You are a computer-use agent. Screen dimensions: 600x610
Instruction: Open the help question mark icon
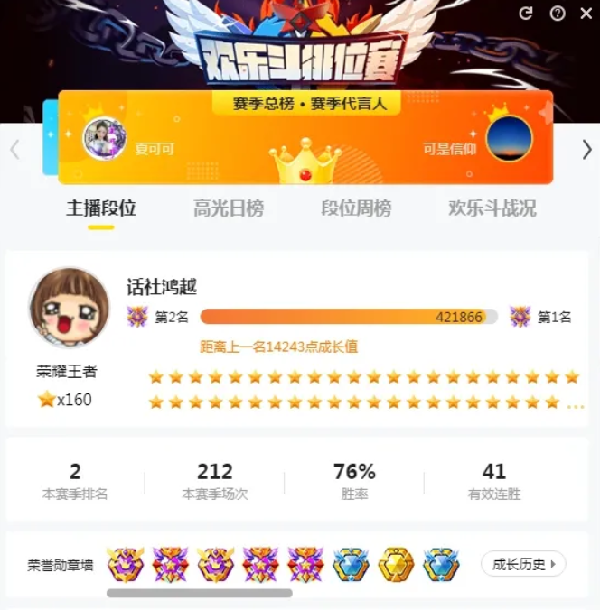(557, 13)
